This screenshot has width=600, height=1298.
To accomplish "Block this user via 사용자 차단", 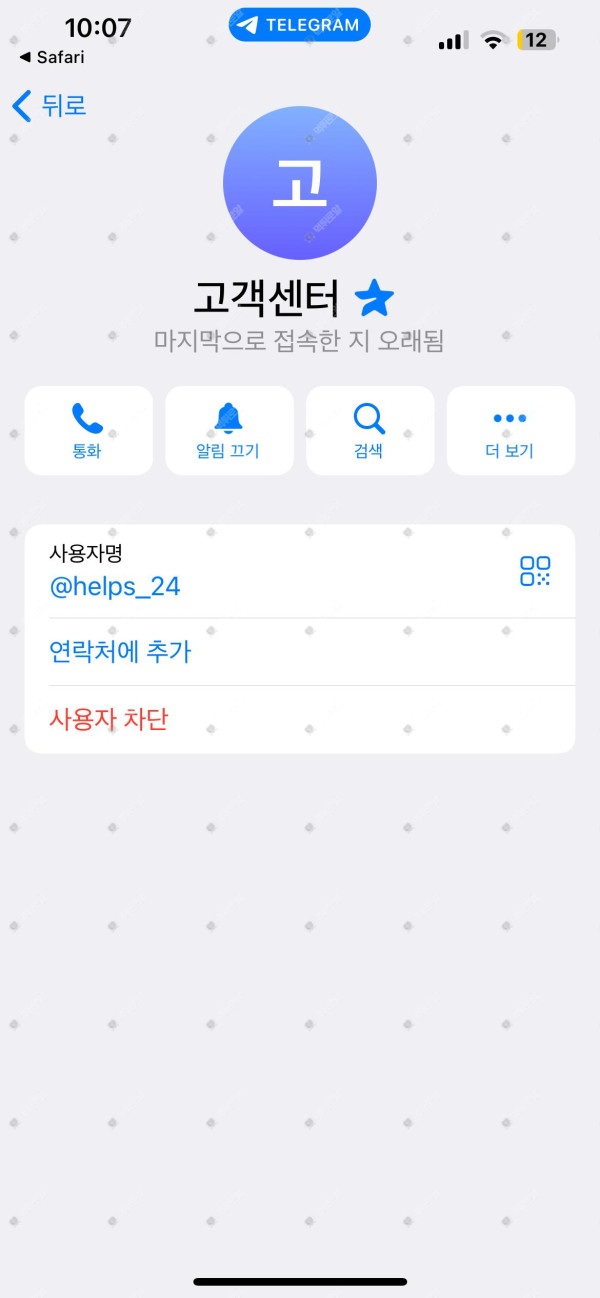I will pyautogui.click(x=108, y=718).
